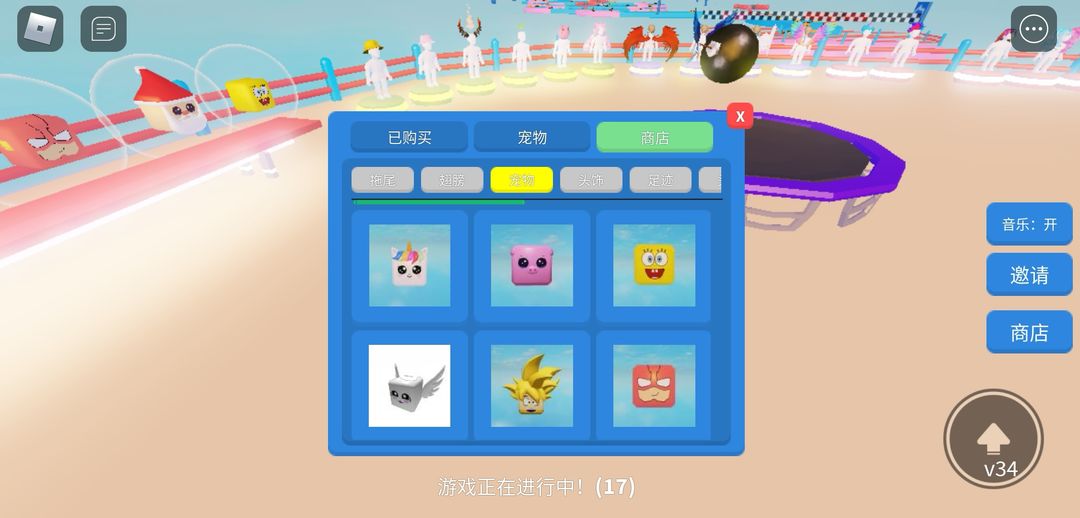The height and width of the screenshot is (518, 1080).
Task: Choose the white winged cube pet
Action: coord(409,386)
